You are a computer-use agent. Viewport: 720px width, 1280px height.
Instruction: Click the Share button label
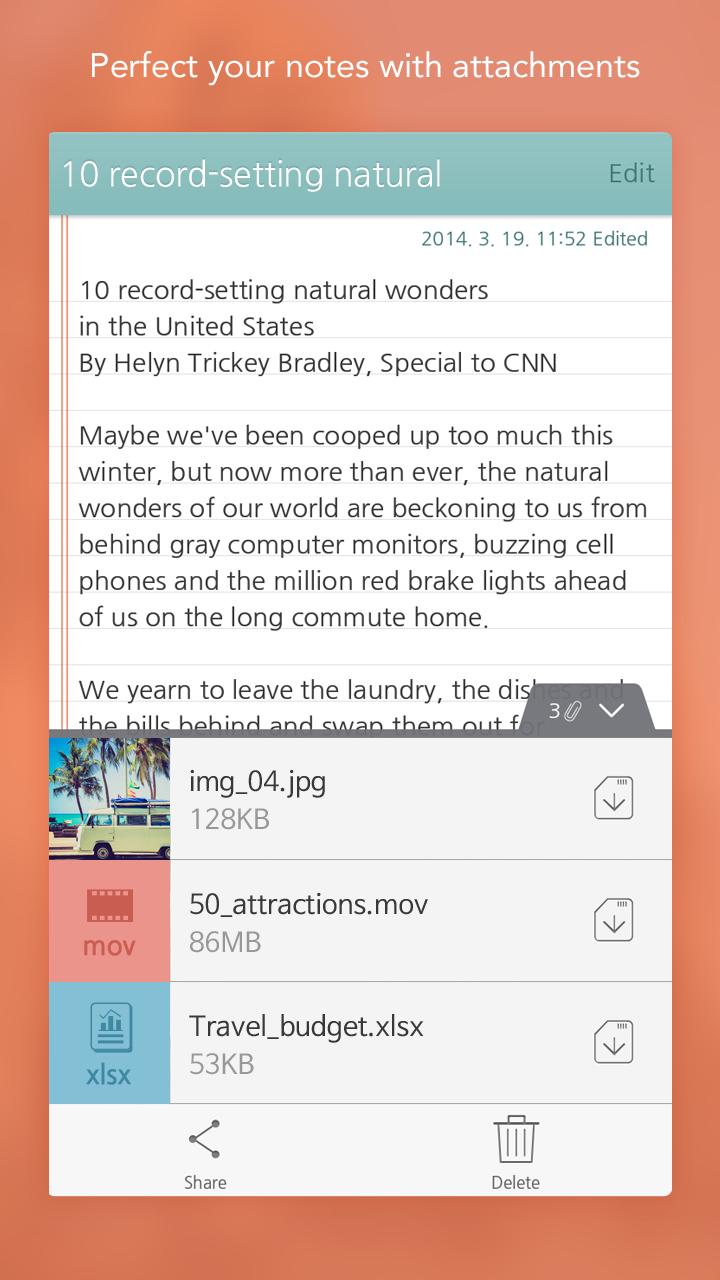(x=204, y=1182)
